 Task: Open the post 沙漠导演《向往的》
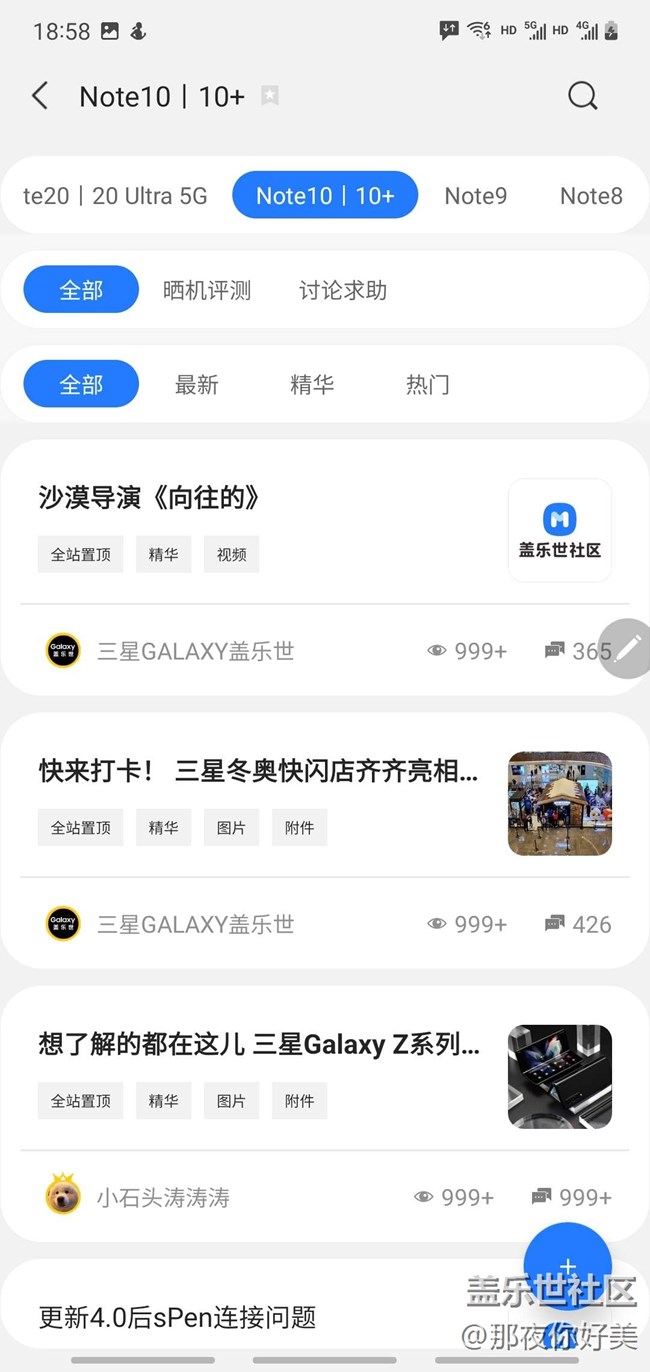click(x=150, y=498)
